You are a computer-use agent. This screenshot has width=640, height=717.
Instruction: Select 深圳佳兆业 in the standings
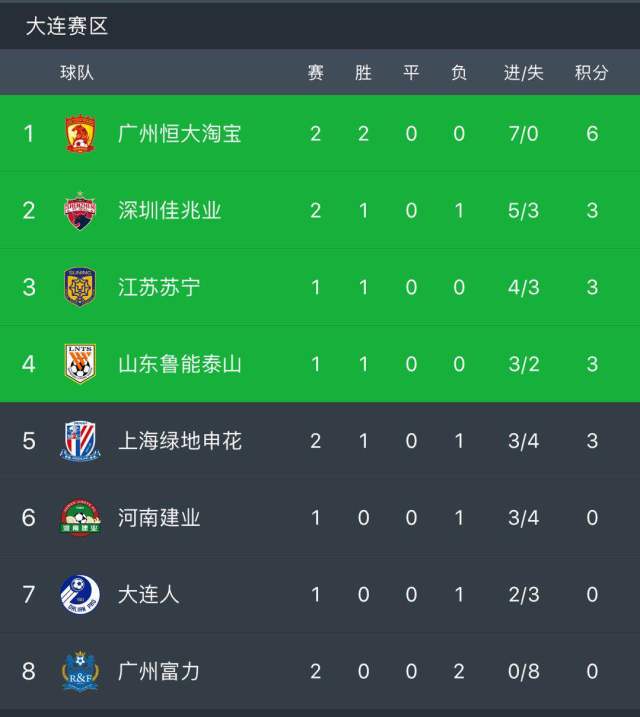(x=170, y=210)
